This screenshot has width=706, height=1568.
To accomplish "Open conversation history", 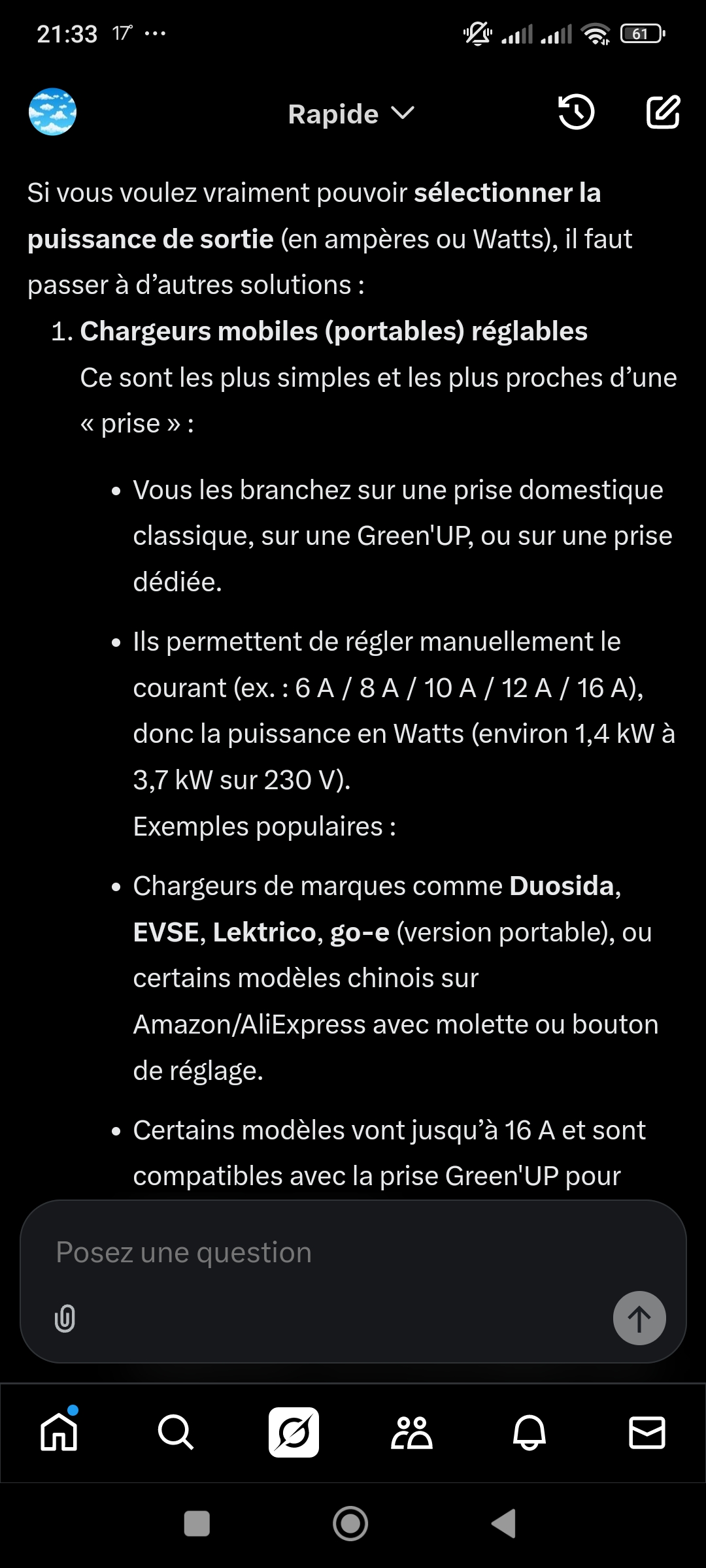I will point(576,112).
